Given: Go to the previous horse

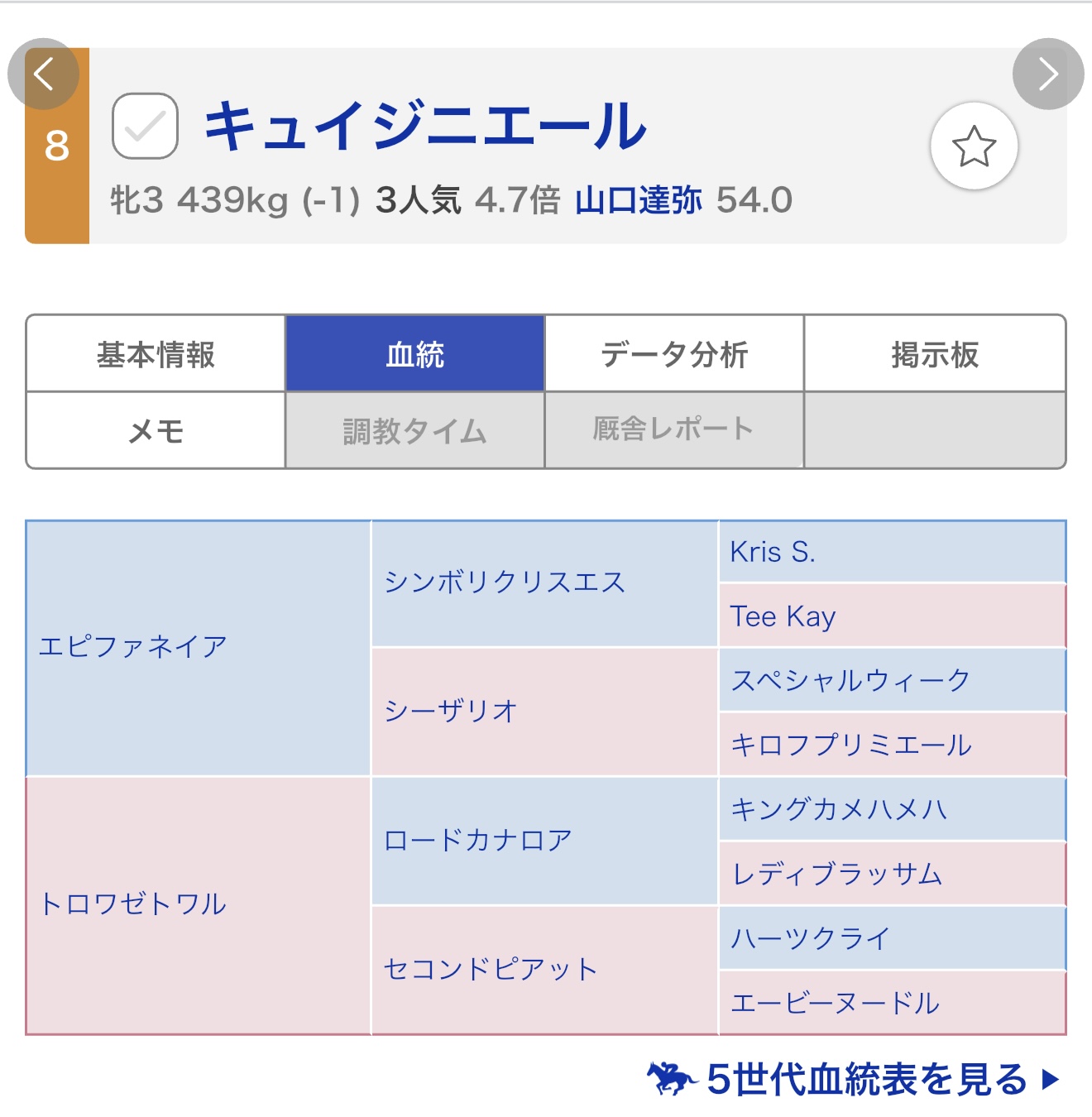Looking at the screenshot, I should click(43, 74).
